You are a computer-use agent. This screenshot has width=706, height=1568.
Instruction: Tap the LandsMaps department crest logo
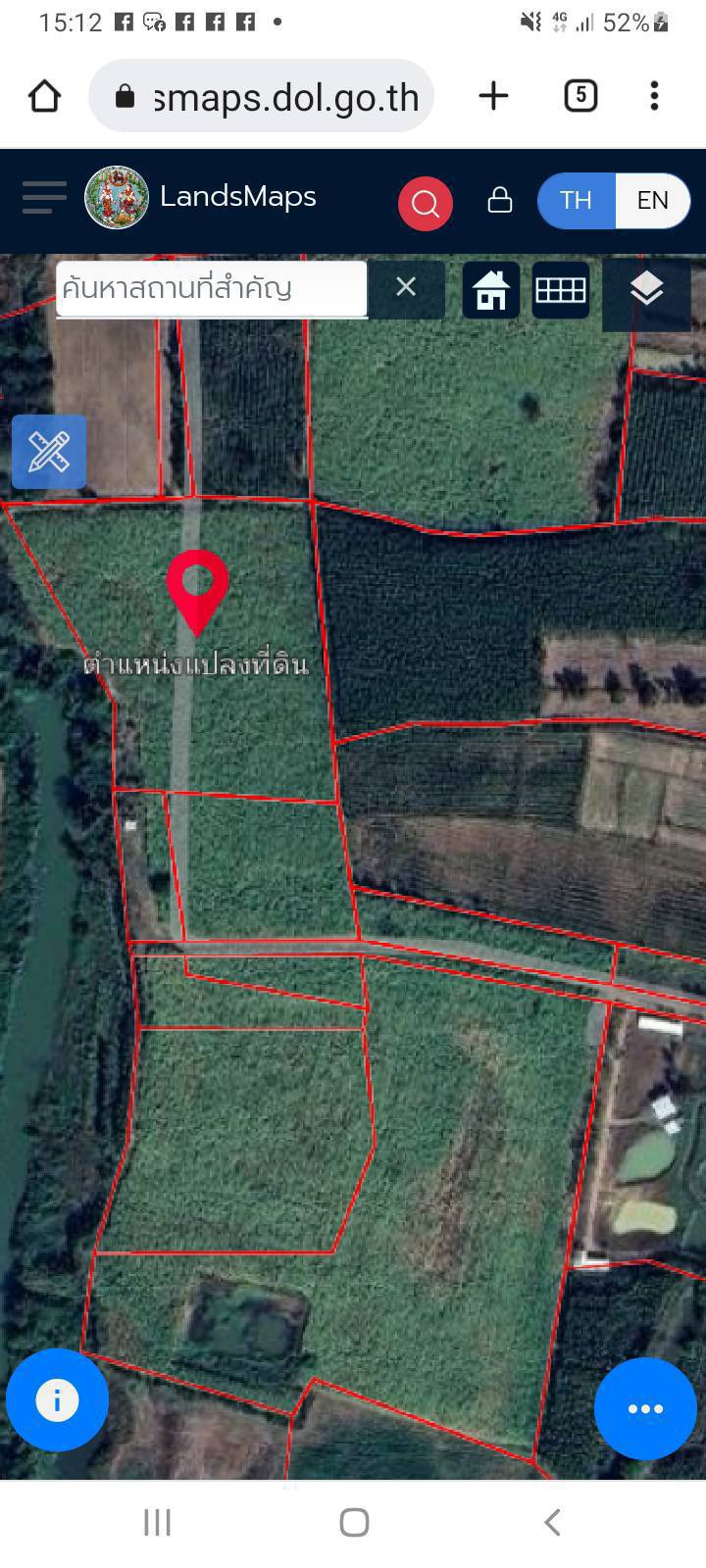click(x=117, y=197)
